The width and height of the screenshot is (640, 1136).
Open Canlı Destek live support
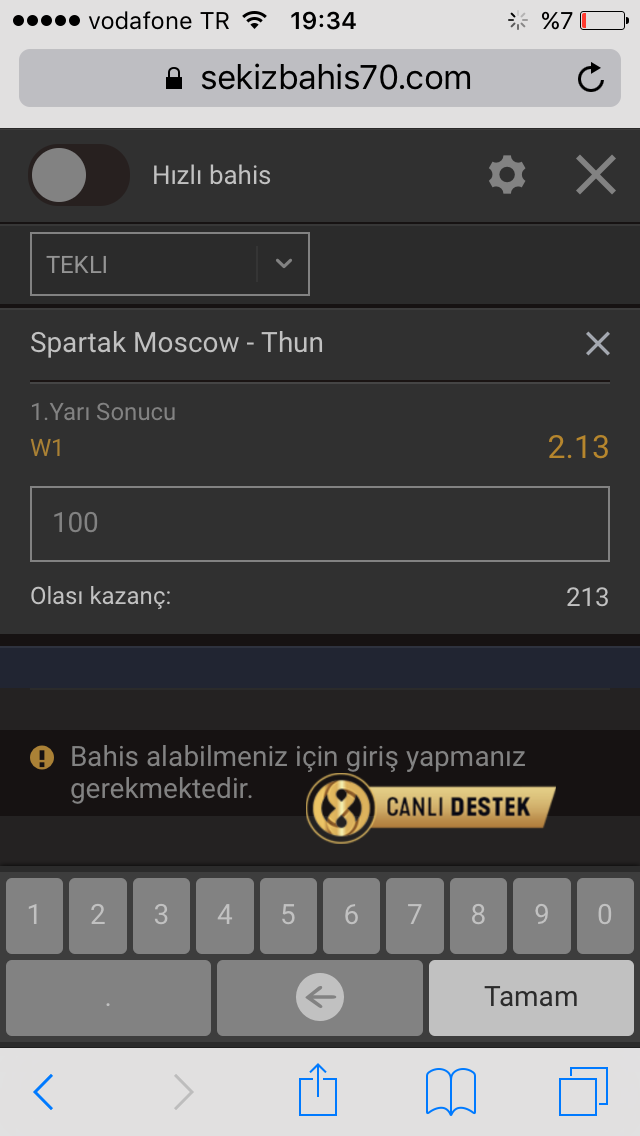[x=431, y=807]
